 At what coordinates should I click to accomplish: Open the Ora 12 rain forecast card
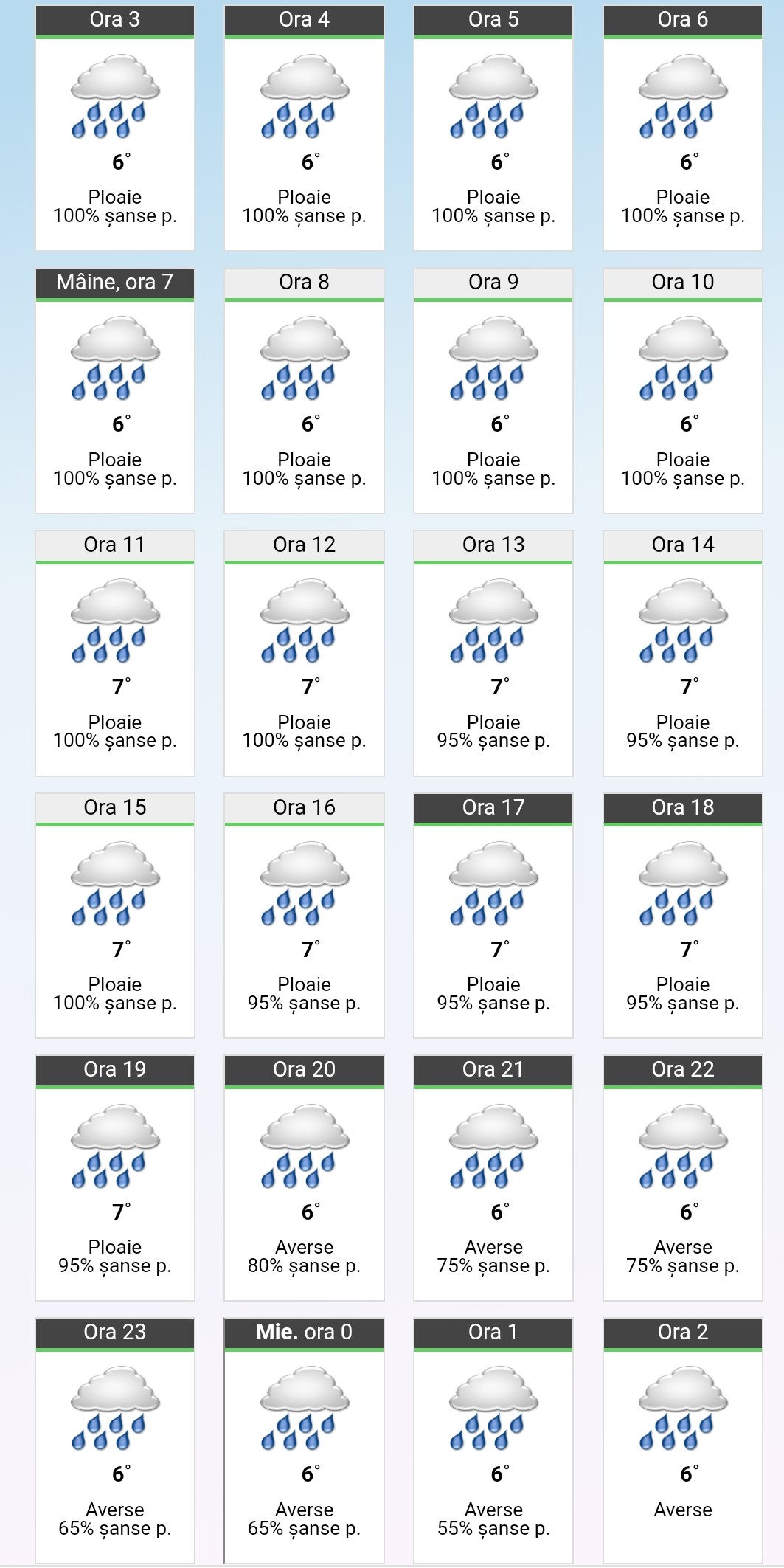tap(304, 653)
